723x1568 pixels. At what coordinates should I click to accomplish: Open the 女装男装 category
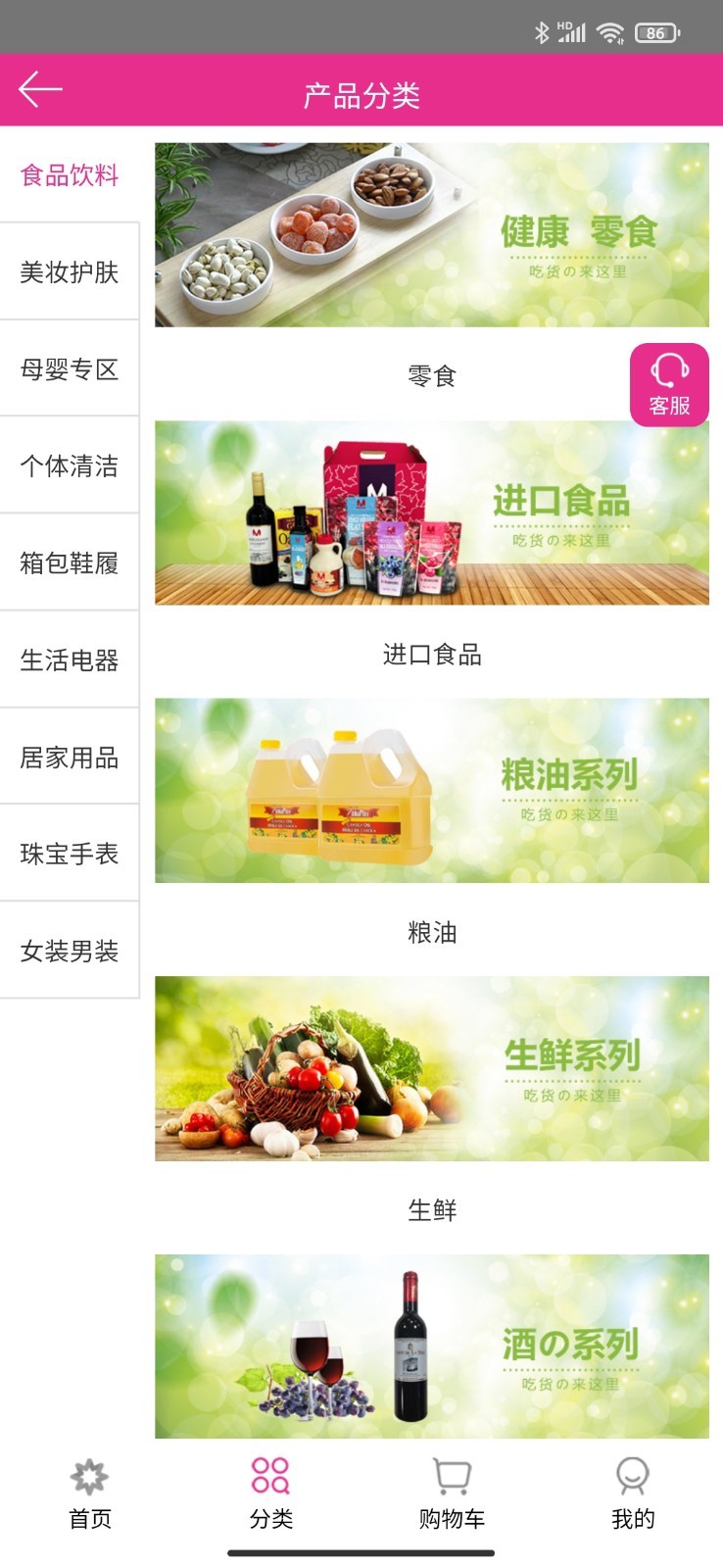tap(69, 951)
